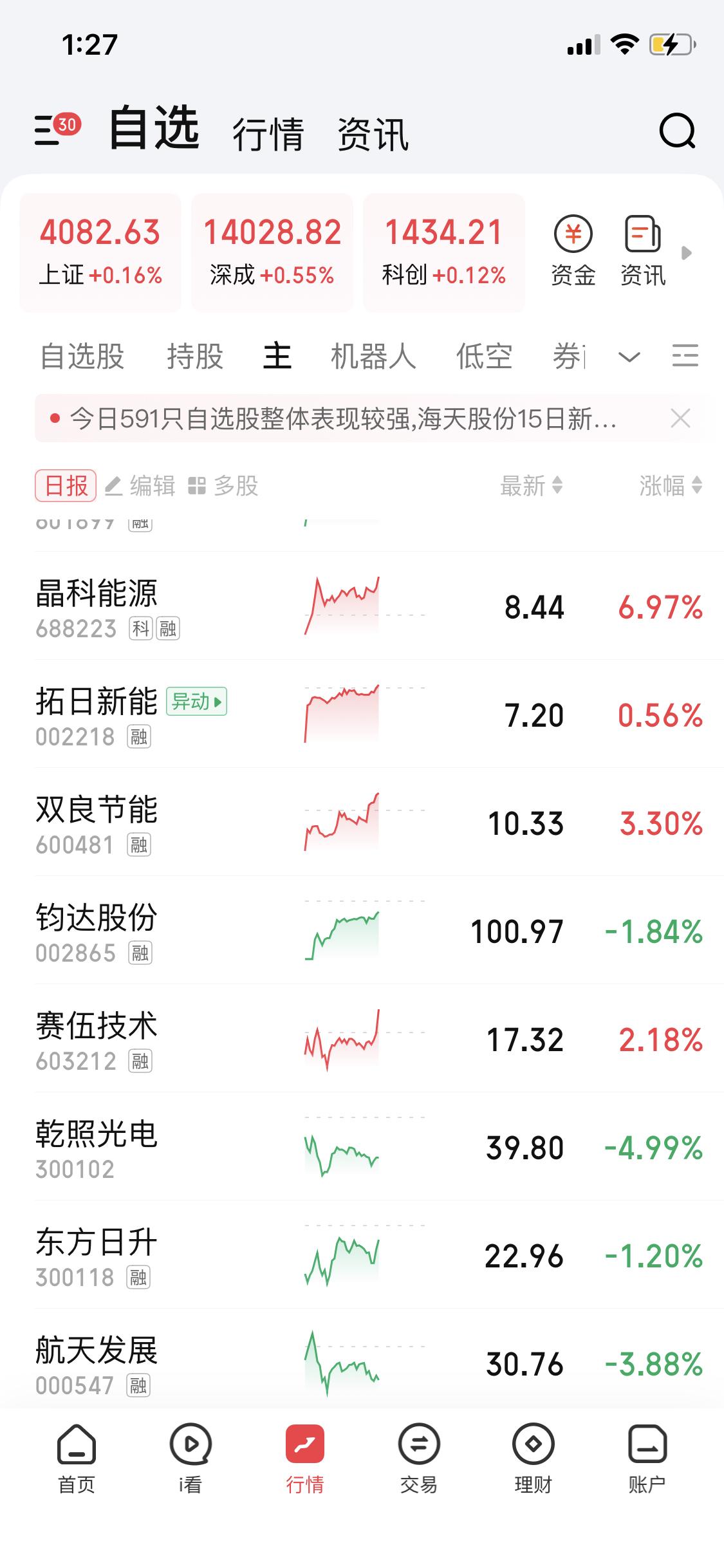Screen dimensions: 724x1568
Task: Dismiss the news banner
Action: [681, 419]
